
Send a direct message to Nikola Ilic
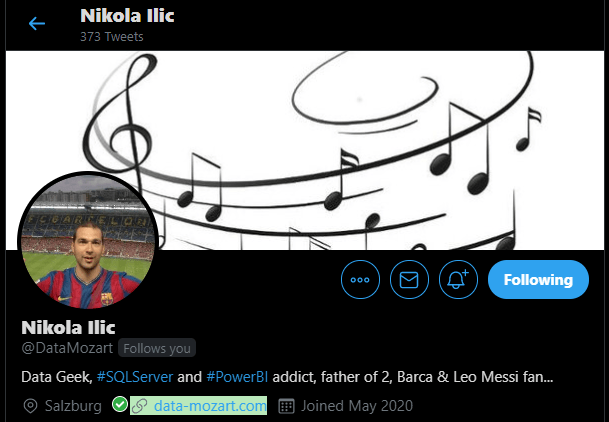[409, 279]
